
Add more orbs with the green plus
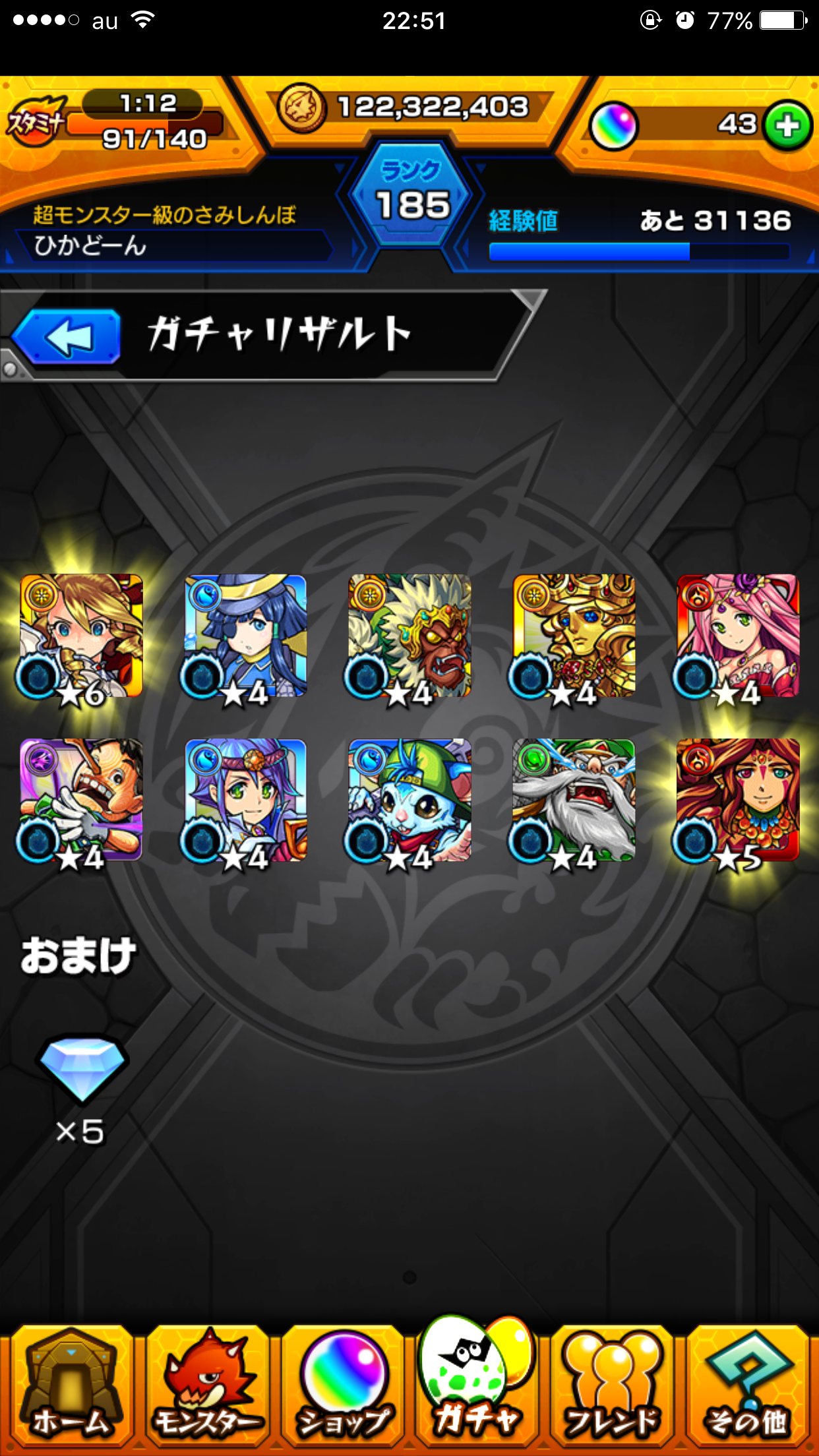tap(787, 125)
